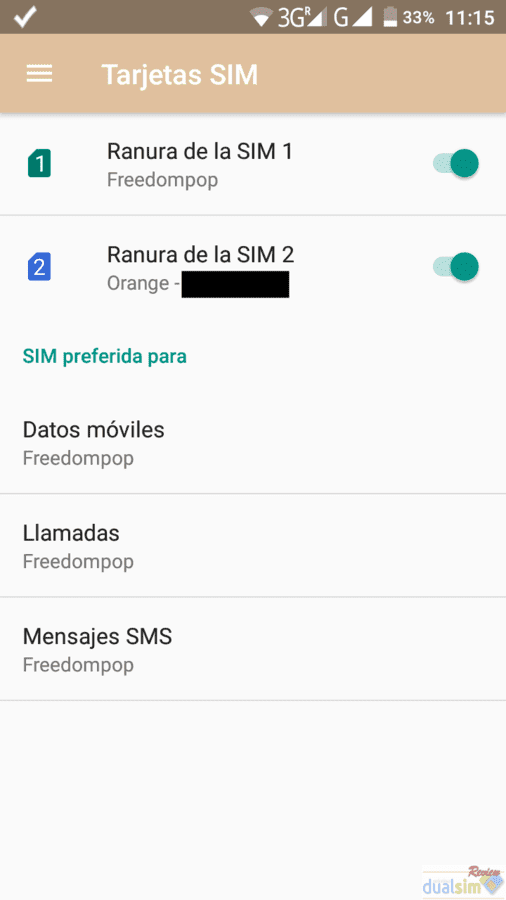The image size is (506, 900).
Task: Open the hamburger drawer menu
Action: point(39,74)
